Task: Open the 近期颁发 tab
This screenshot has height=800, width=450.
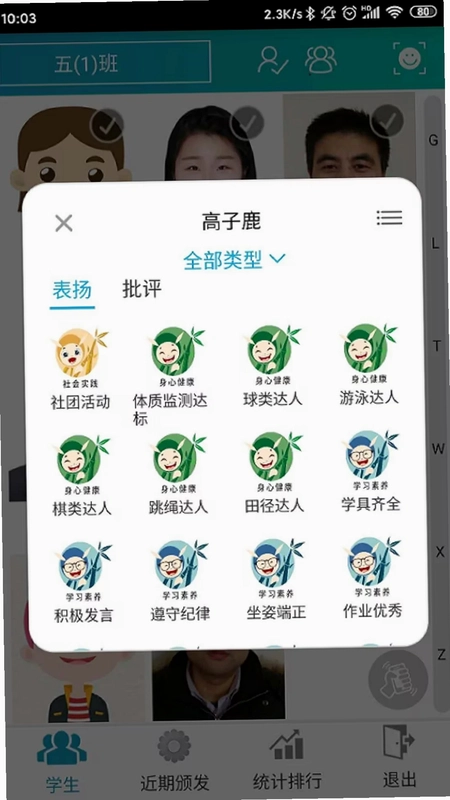Action: [174, 760]
